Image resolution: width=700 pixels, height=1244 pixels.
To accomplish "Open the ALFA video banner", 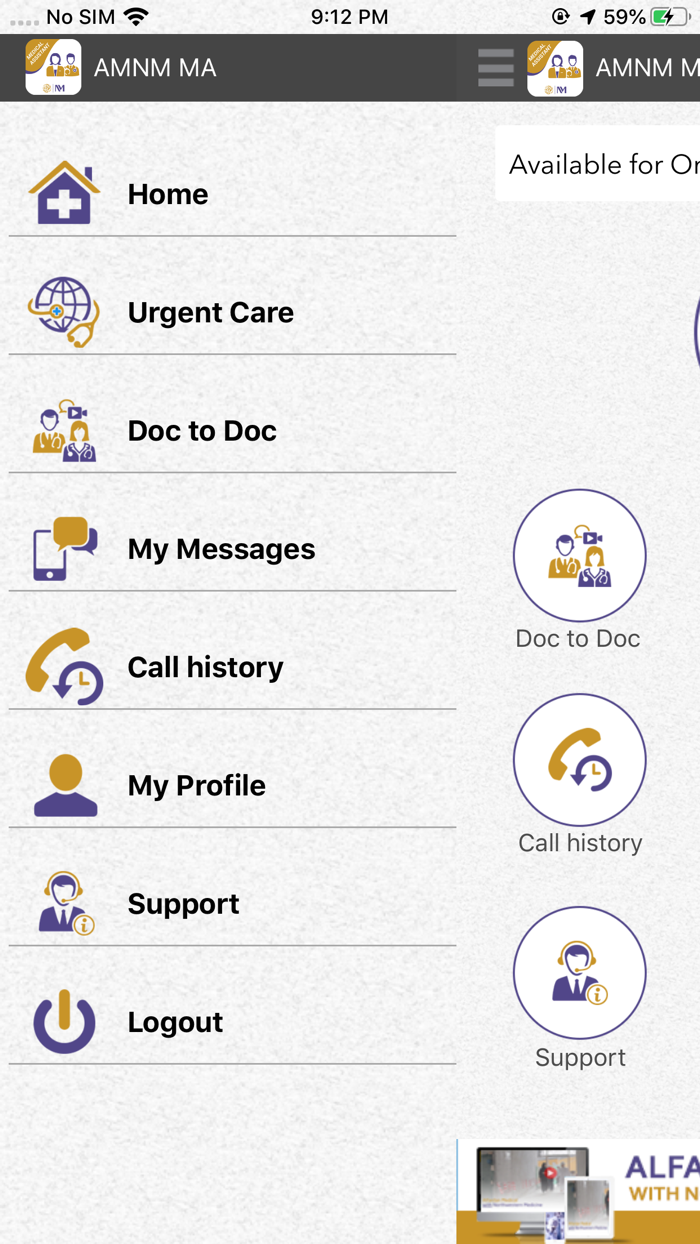I will [578, 1191].
